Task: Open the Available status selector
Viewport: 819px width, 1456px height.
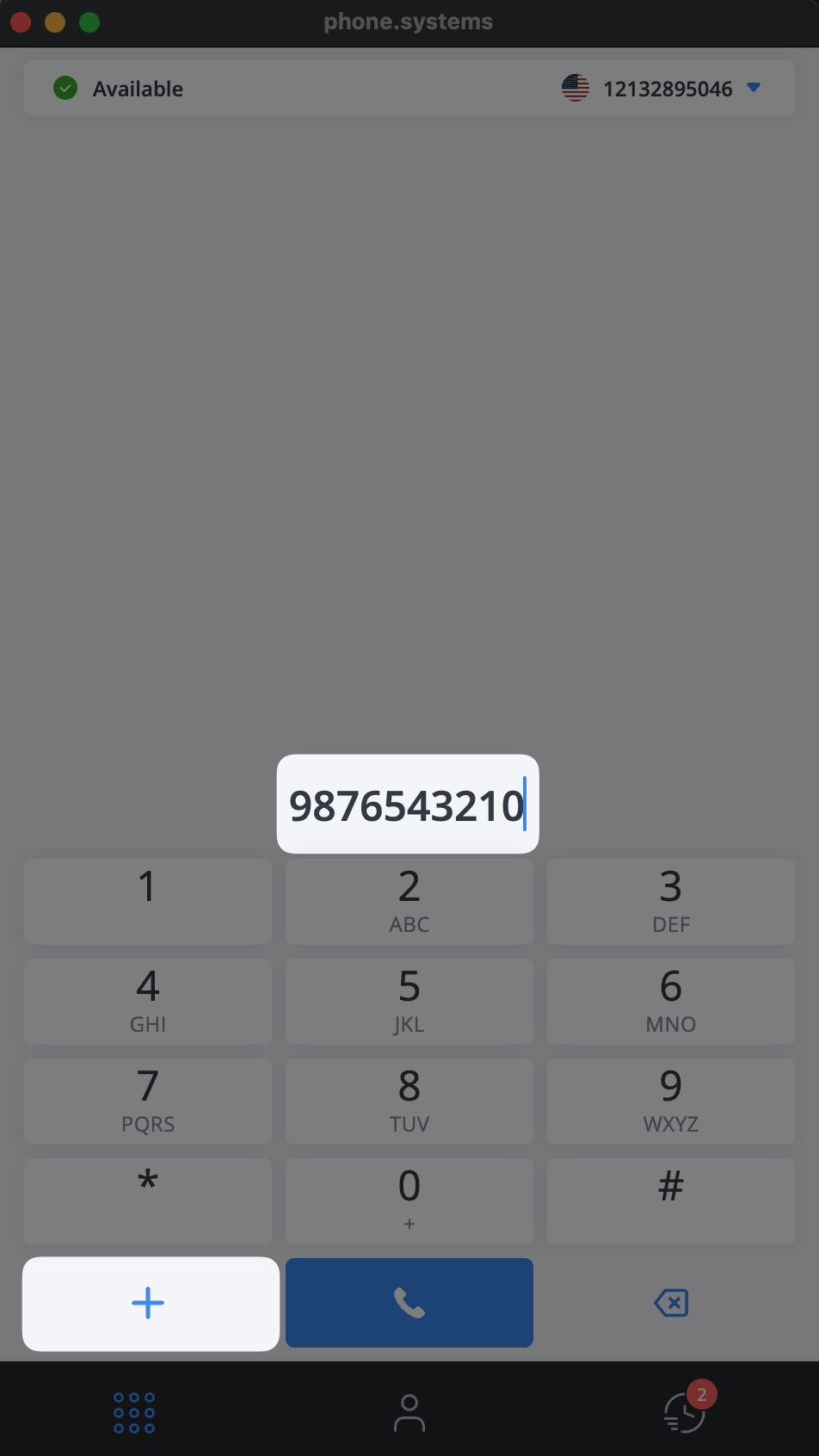Action: coord(120,89)
